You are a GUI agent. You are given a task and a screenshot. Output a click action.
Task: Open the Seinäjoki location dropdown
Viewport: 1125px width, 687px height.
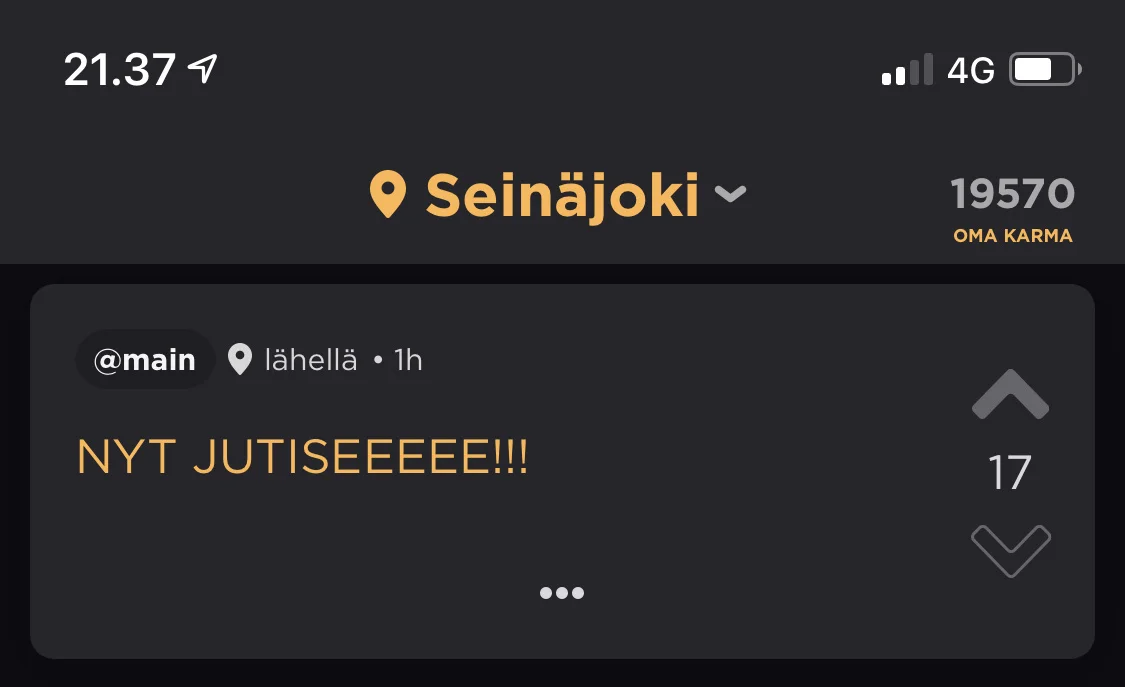pos(559,195)
